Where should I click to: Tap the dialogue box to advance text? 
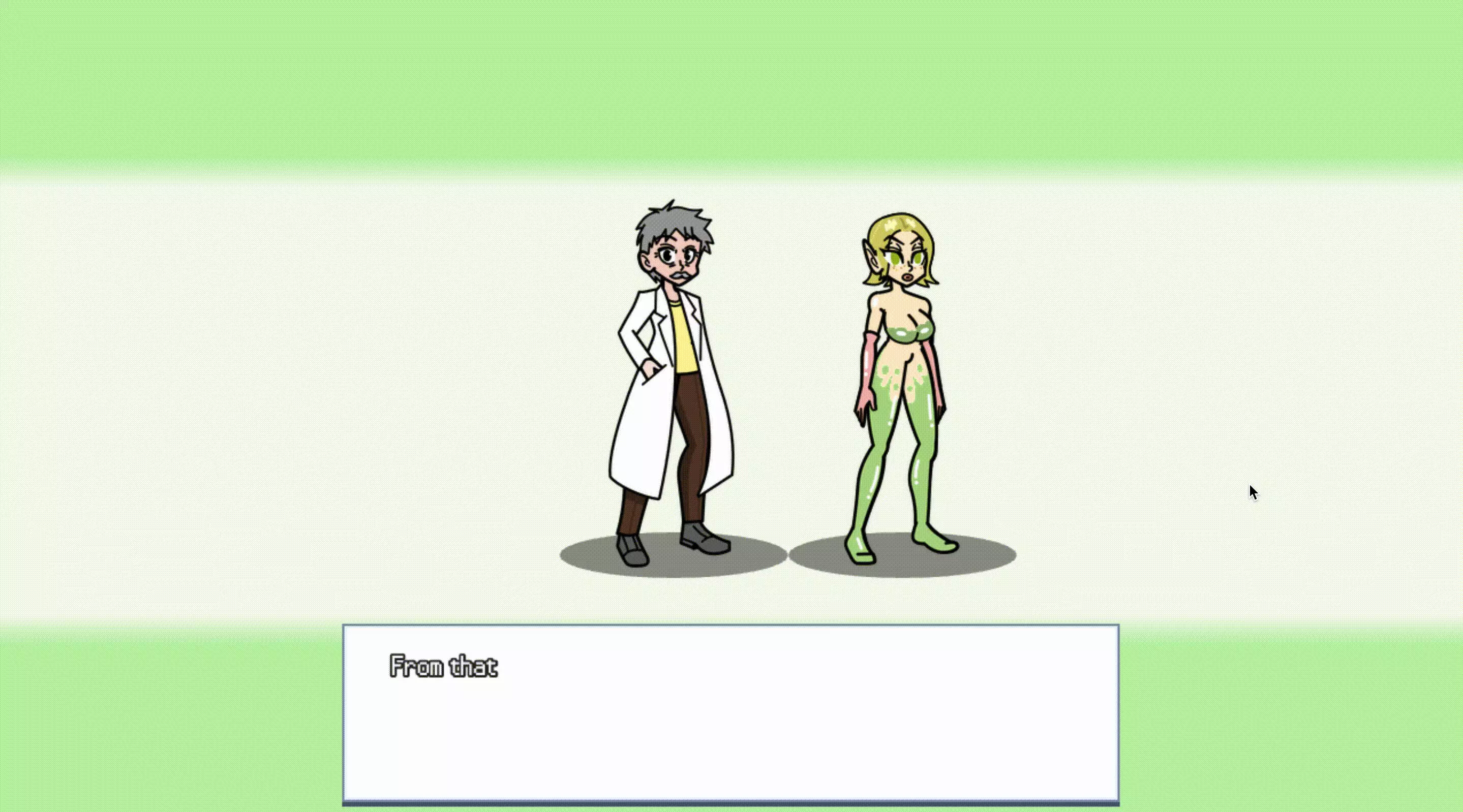pyautogui.click(x=731, y=714)
